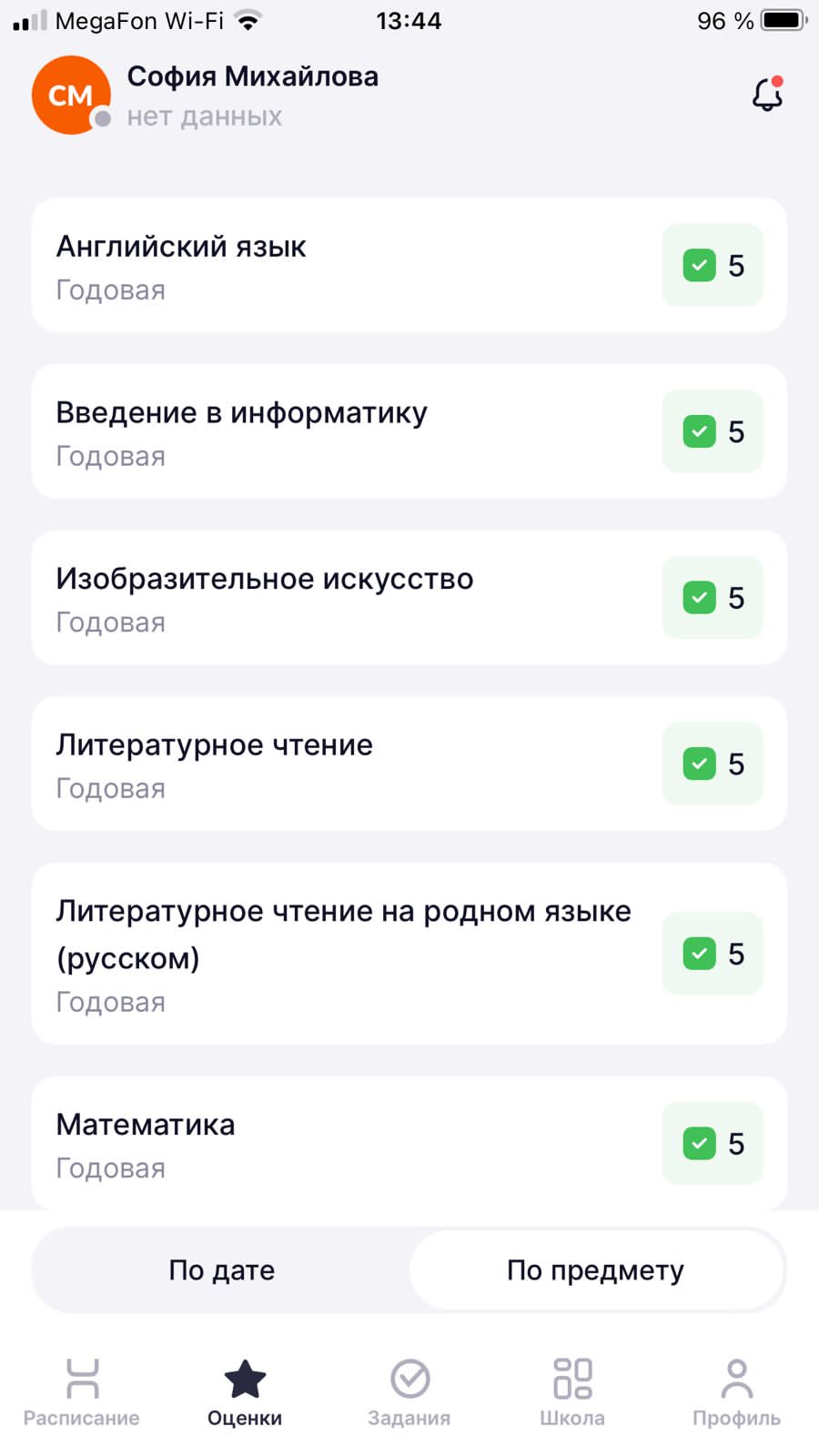
Task: Open Литературное чтение на родном языке card
Action: coord(409,954)
